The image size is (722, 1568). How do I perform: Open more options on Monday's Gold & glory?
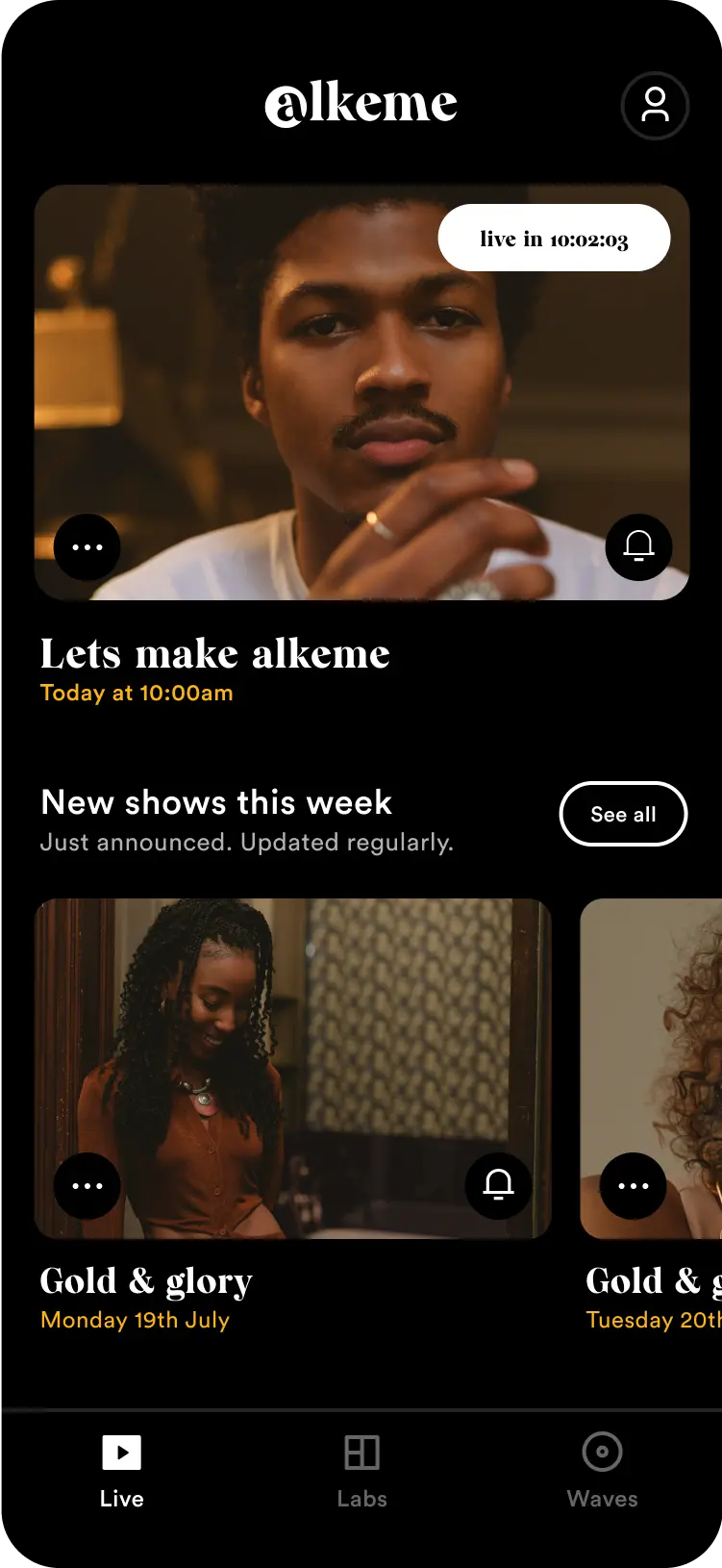coord(87,1186)
